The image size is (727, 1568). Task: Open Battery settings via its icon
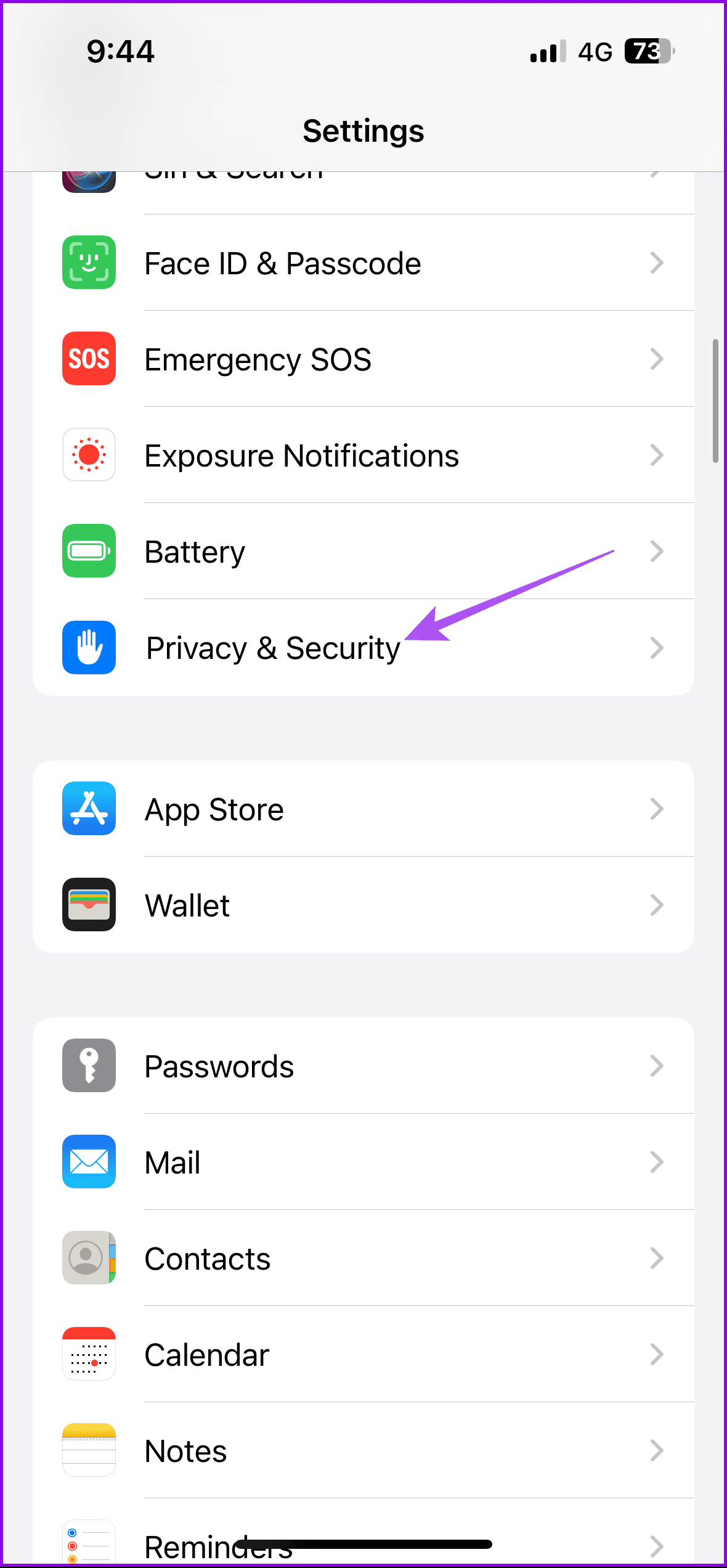click(x=89, y=552)
